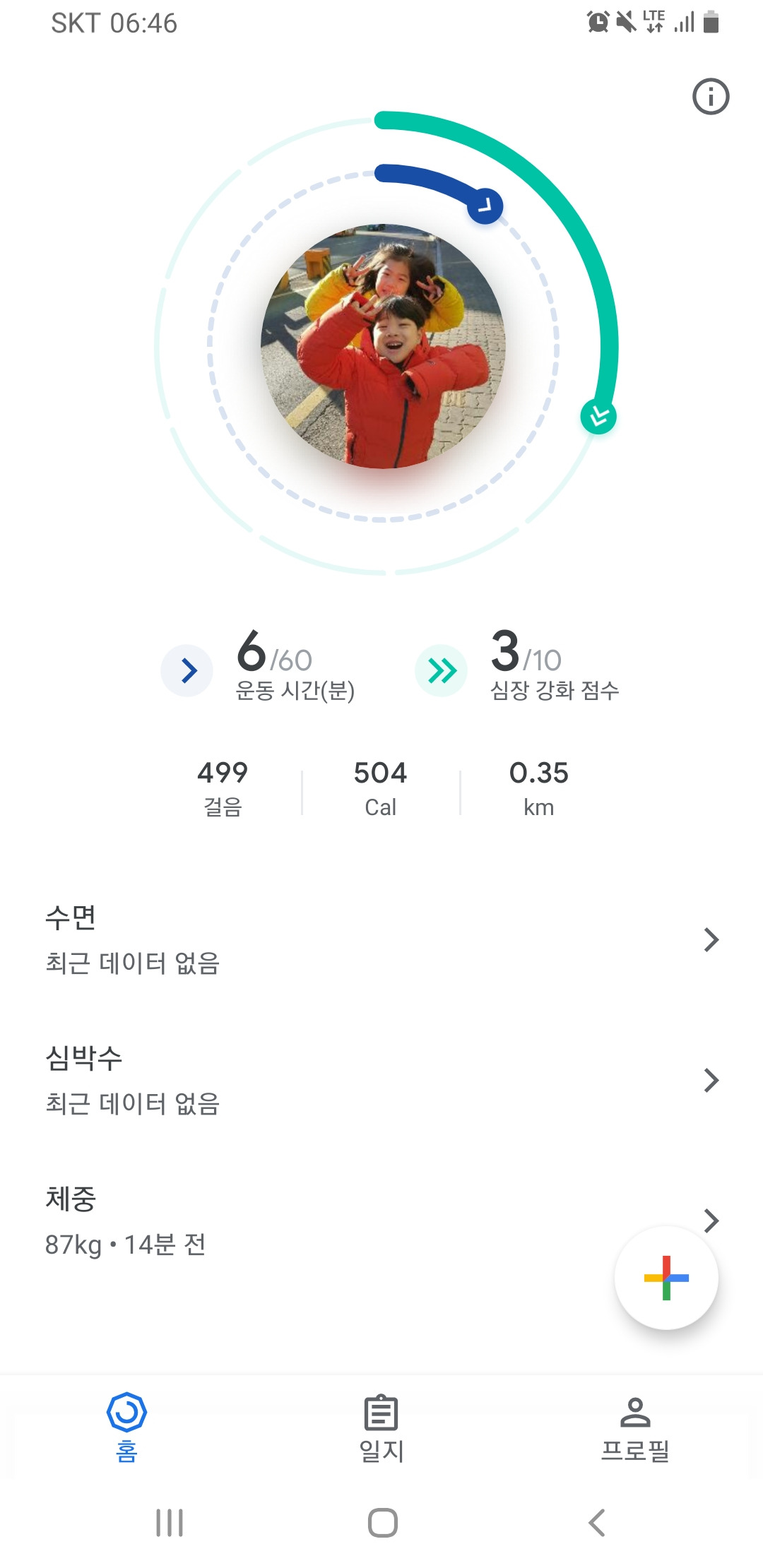Open the info icon
Screen dimensions: 763x1568
click(x=710, y=97)
